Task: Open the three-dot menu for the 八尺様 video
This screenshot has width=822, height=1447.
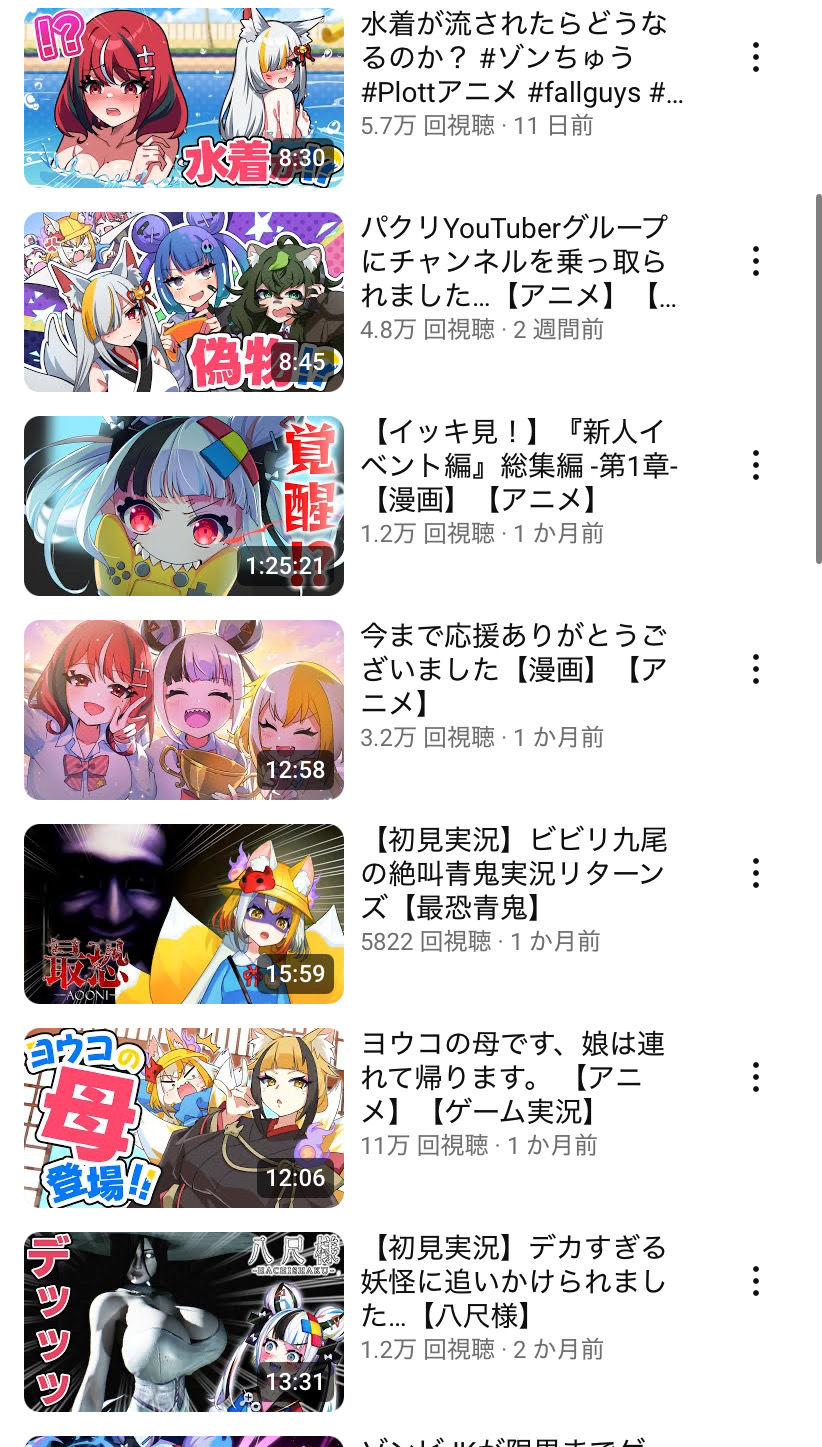Action: [756, 1281]
